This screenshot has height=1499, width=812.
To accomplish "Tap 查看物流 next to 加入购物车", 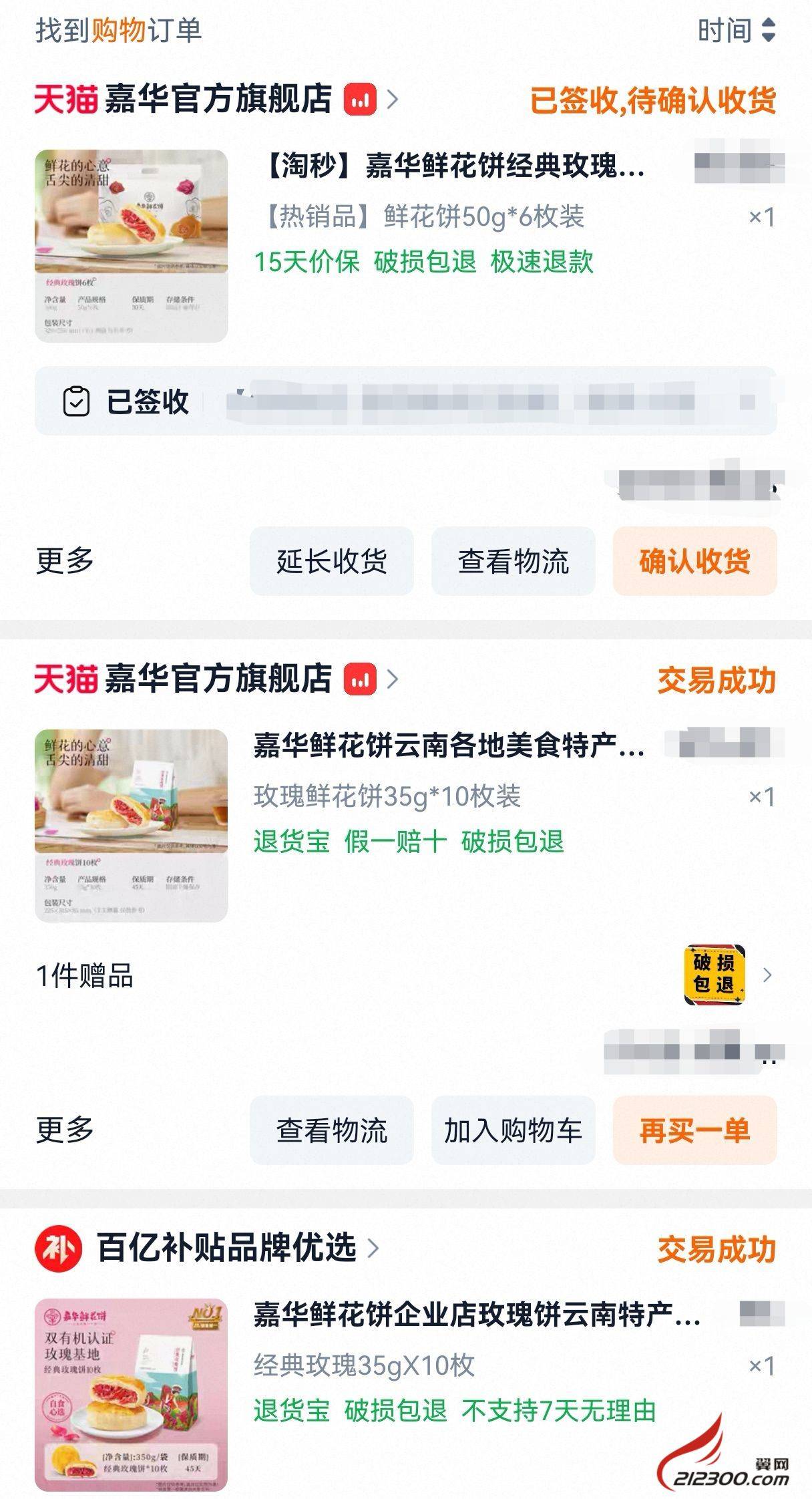I will coord(331,1130).
